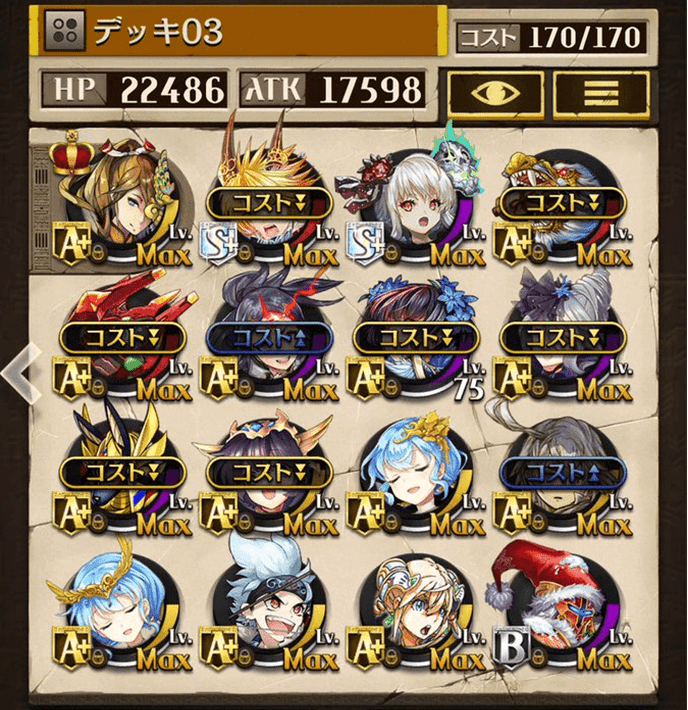Tap the デッキ03 deck name bar

[238, 32]
